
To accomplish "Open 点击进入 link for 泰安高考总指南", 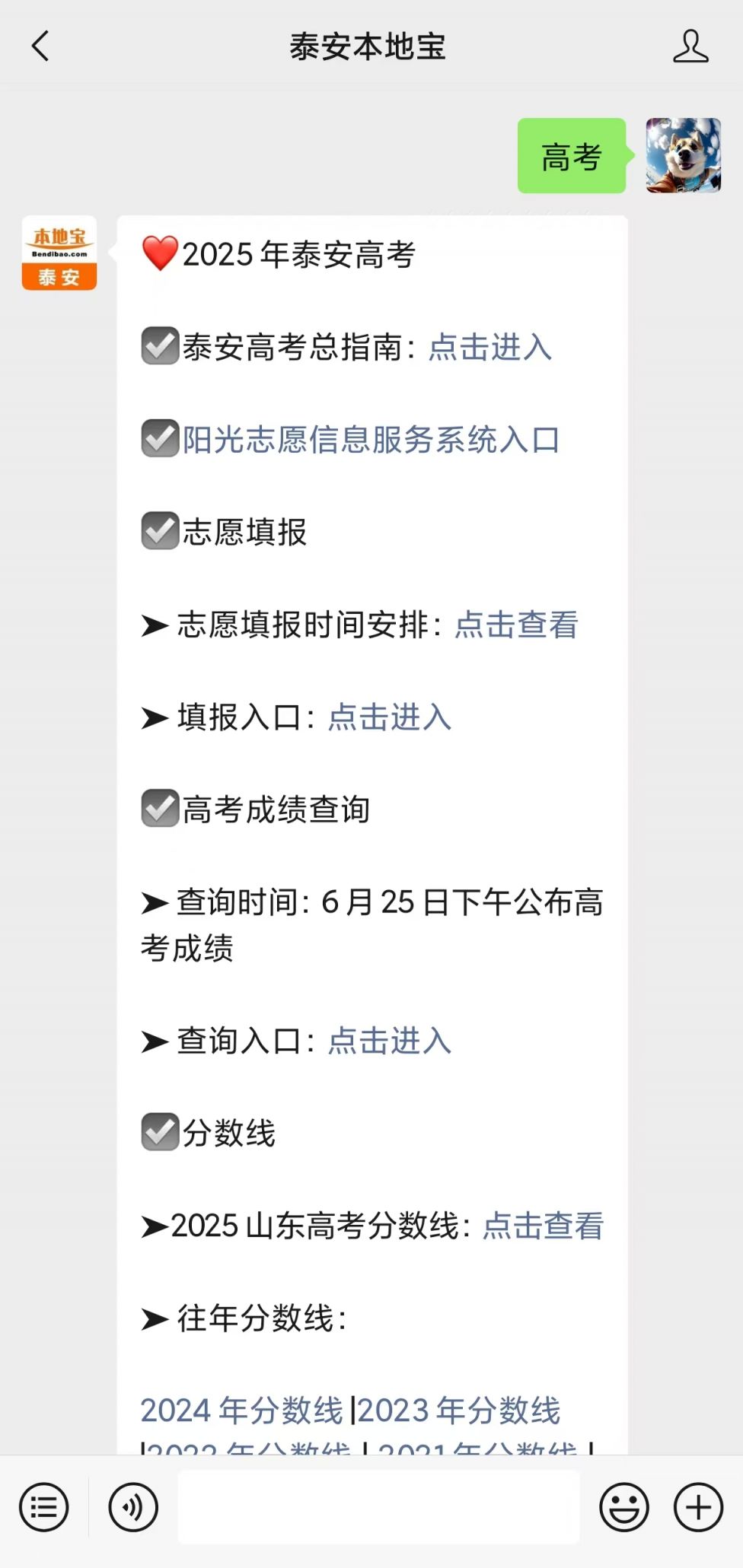I will pyautogui.click(x=490, y=348).
